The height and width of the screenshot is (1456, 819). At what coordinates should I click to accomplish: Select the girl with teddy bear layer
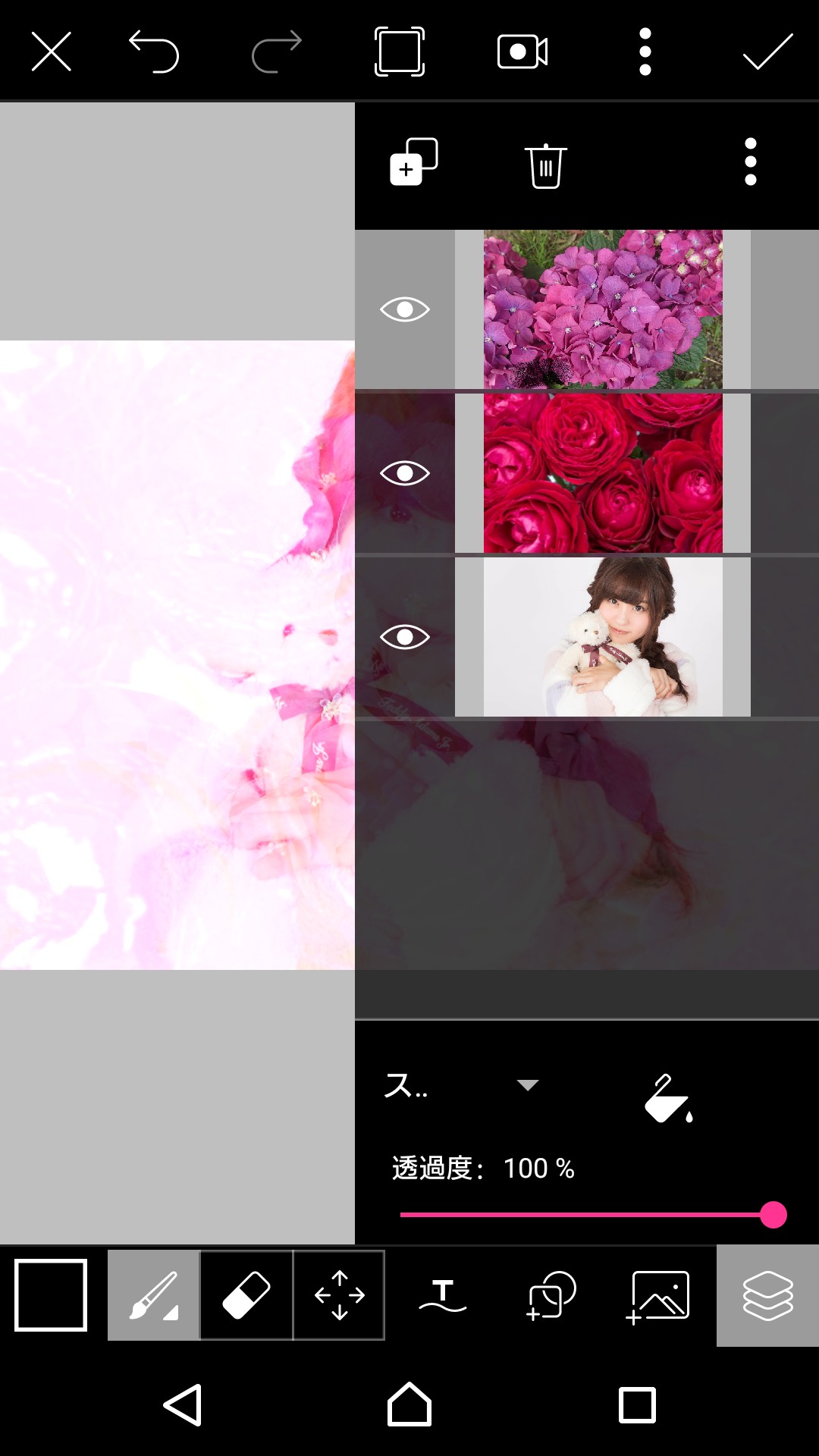(x=603, y=637)
